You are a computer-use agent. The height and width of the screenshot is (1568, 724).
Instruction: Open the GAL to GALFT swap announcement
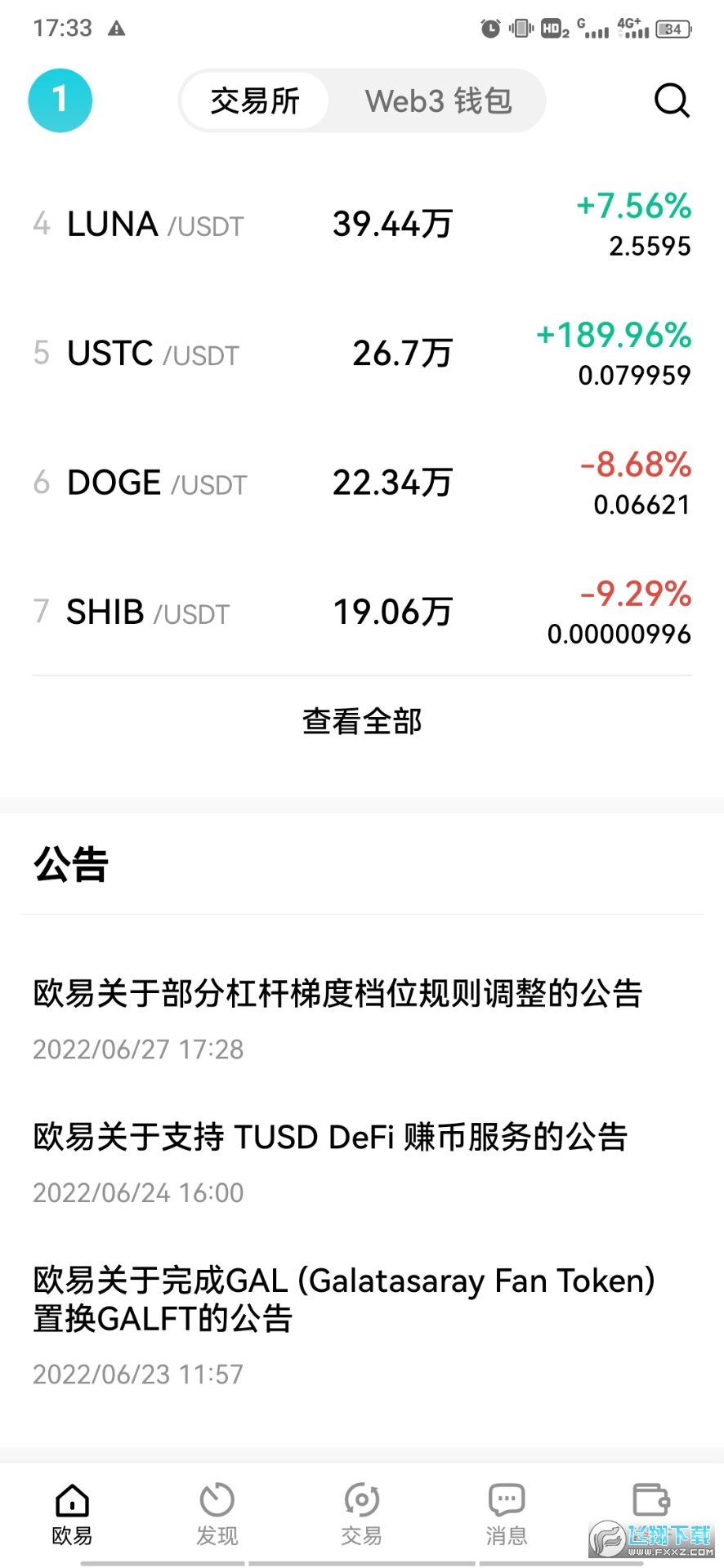[342, 1298]
